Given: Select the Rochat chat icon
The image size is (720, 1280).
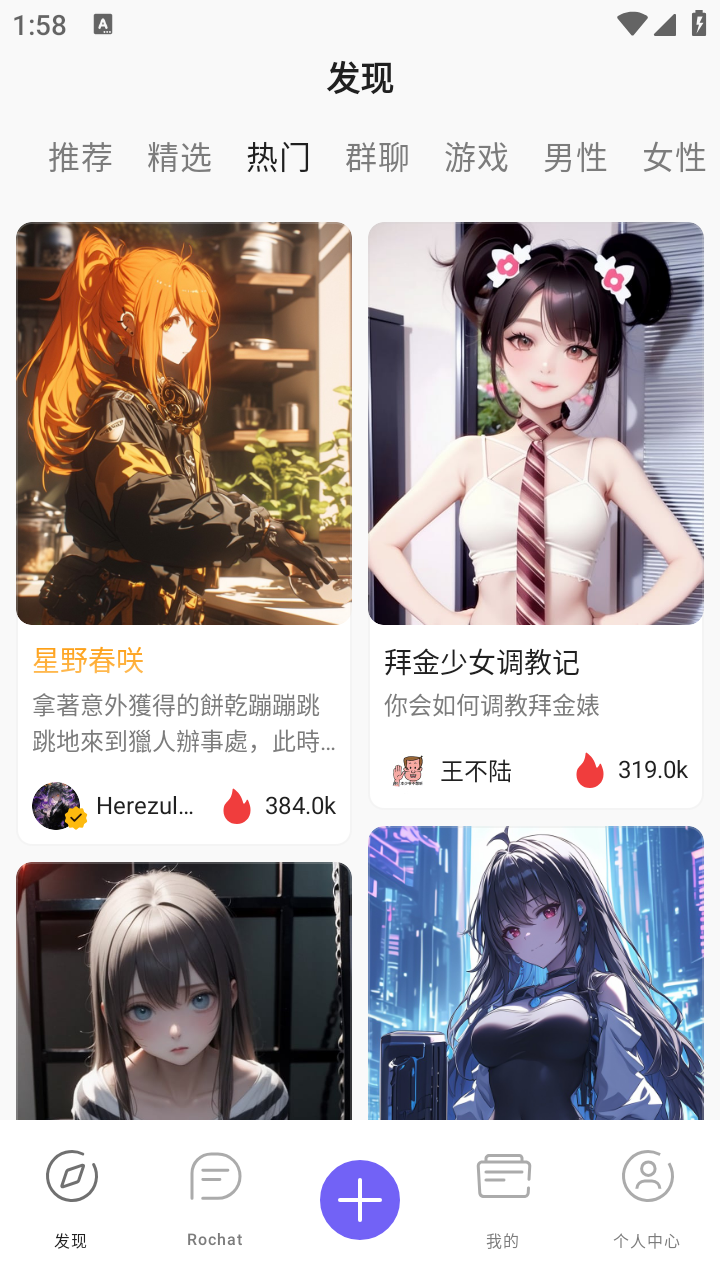Looking at the screenshot, I should pos(214,1177).
